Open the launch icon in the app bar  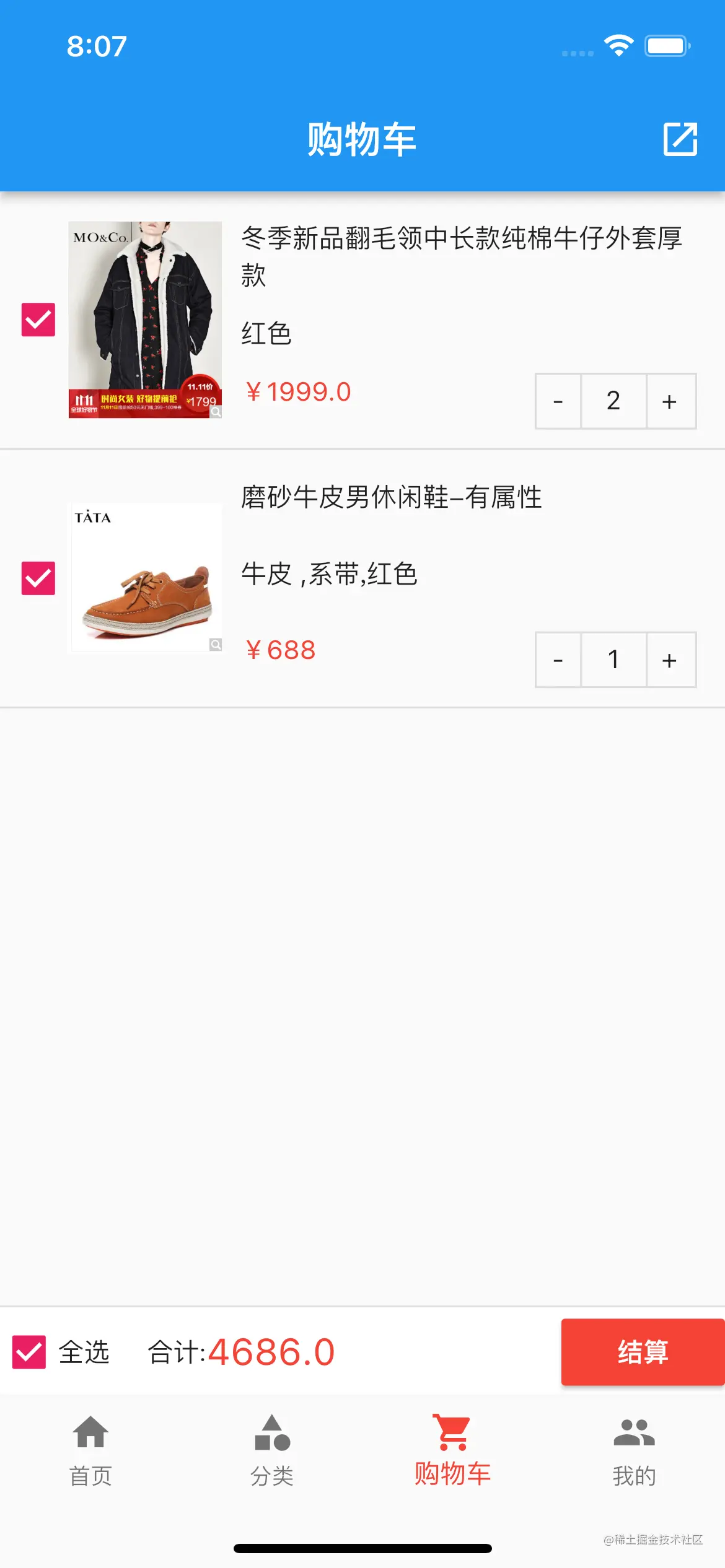tap(680, 139)
